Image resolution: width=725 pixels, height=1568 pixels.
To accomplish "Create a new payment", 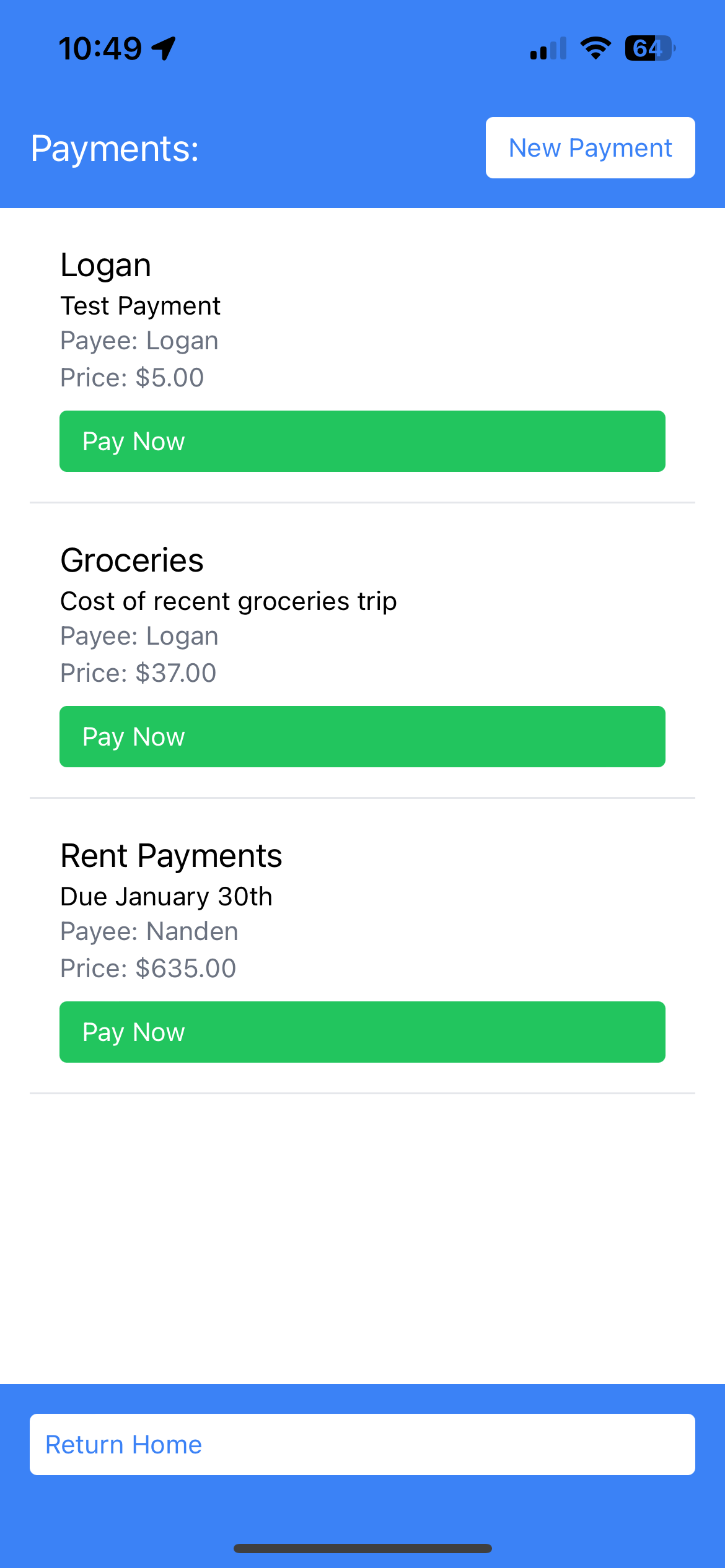I will [590, 148].
